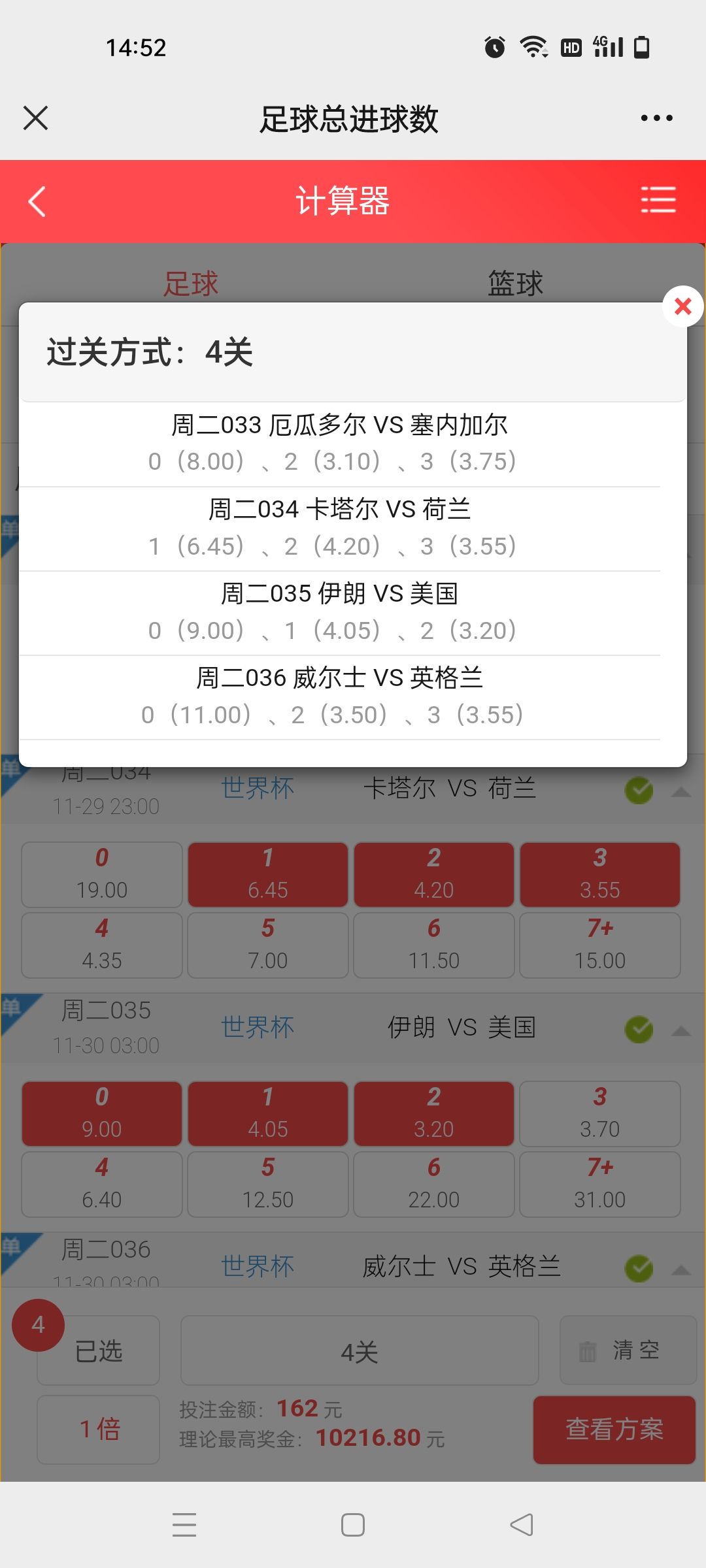
Task: Open the three-dot overflow menu
Action: pos(656,118)
